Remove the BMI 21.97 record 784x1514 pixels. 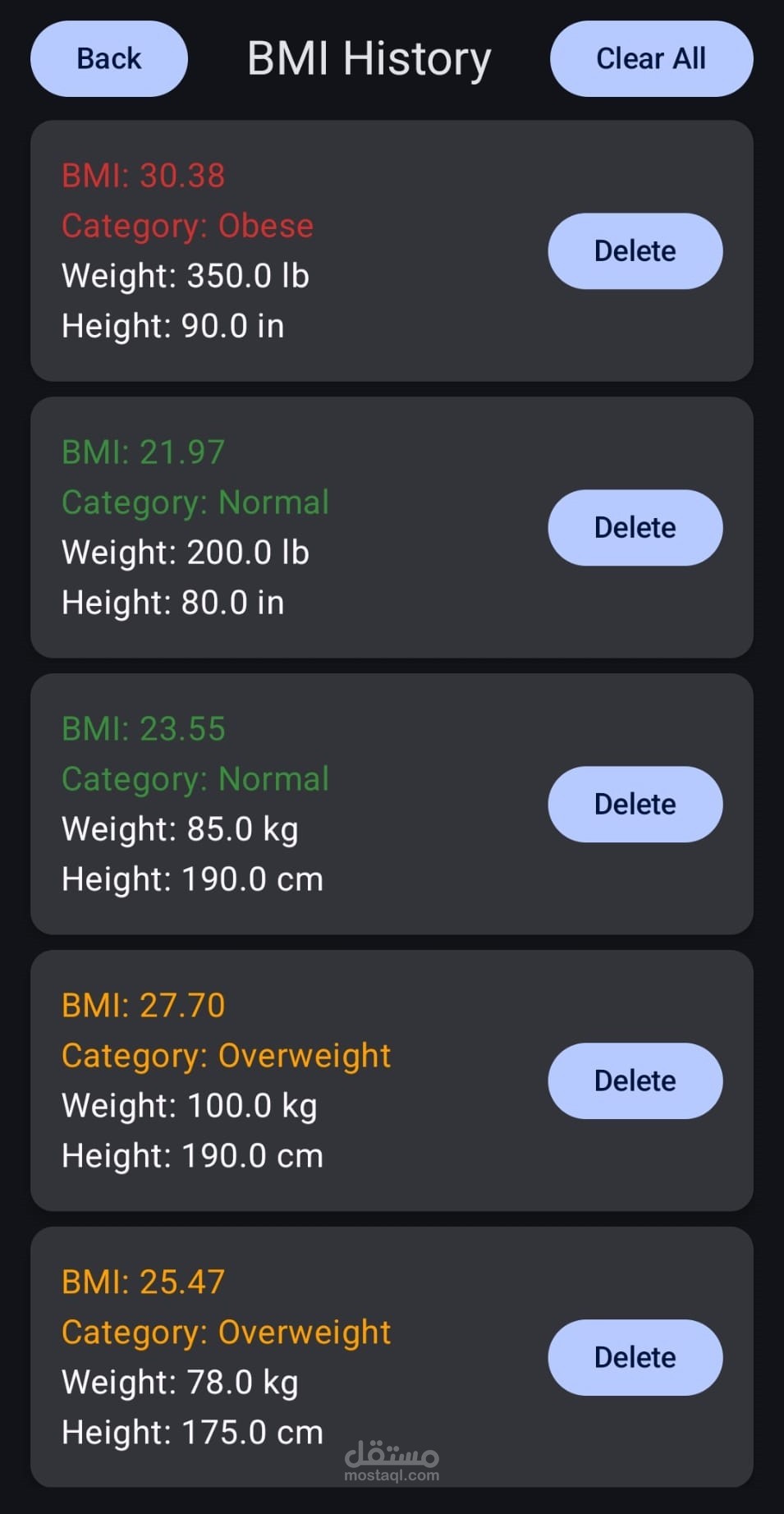pos(635,528)
